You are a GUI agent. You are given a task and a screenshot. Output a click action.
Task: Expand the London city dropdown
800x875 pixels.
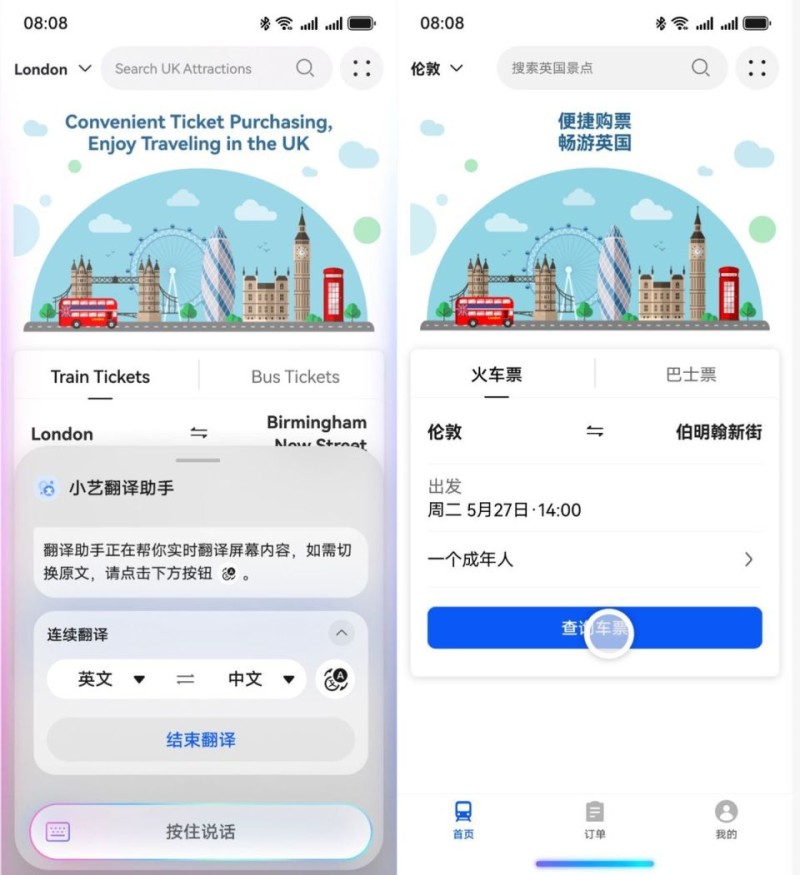53,69
